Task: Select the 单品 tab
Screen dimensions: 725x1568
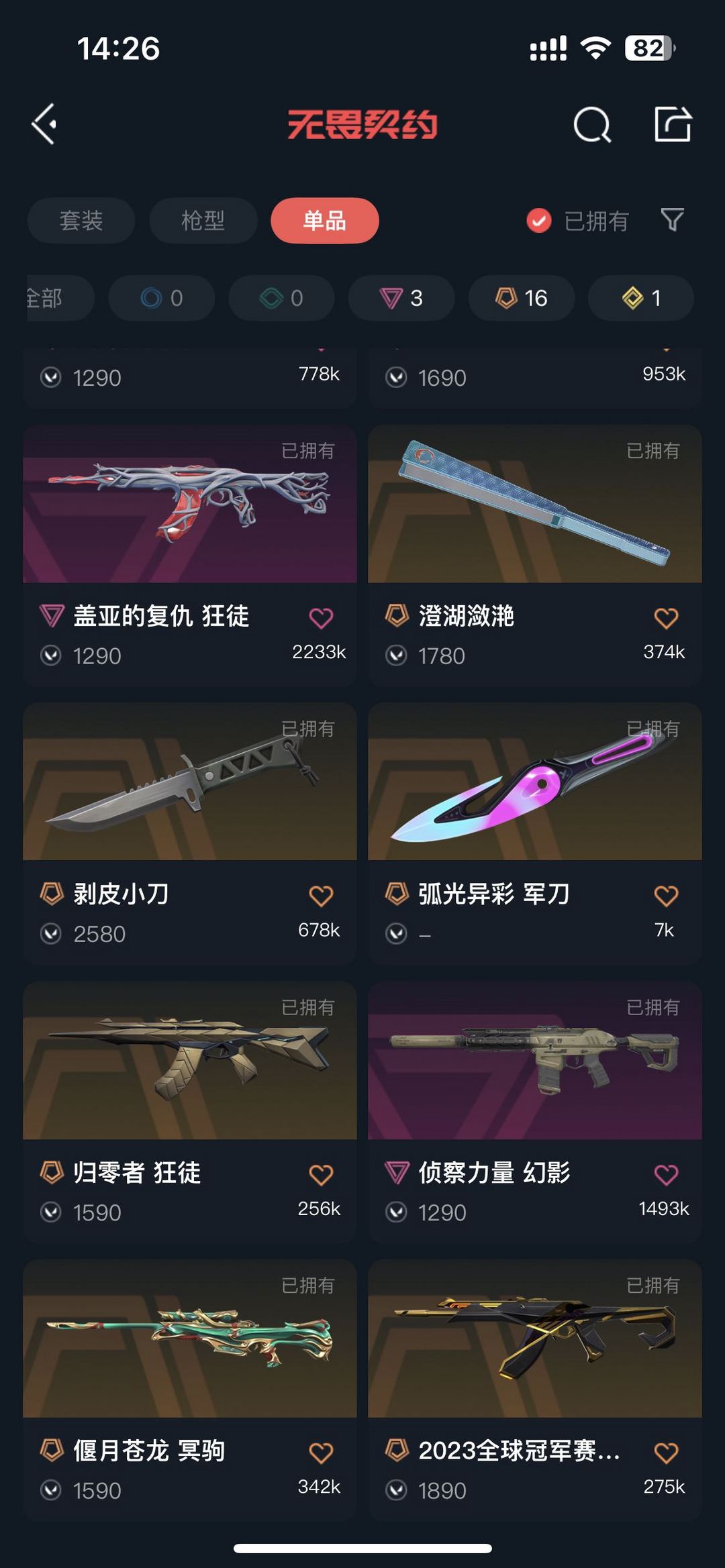Action: [324, 221]
